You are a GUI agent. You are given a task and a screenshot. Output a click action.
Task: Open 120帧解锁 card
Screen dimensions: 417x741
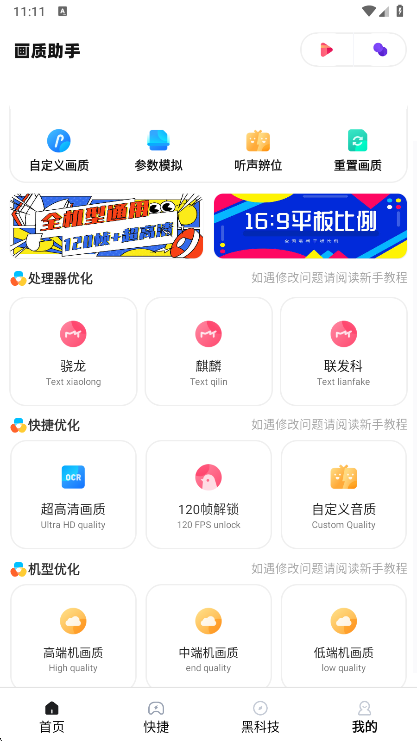pos(208,495)
